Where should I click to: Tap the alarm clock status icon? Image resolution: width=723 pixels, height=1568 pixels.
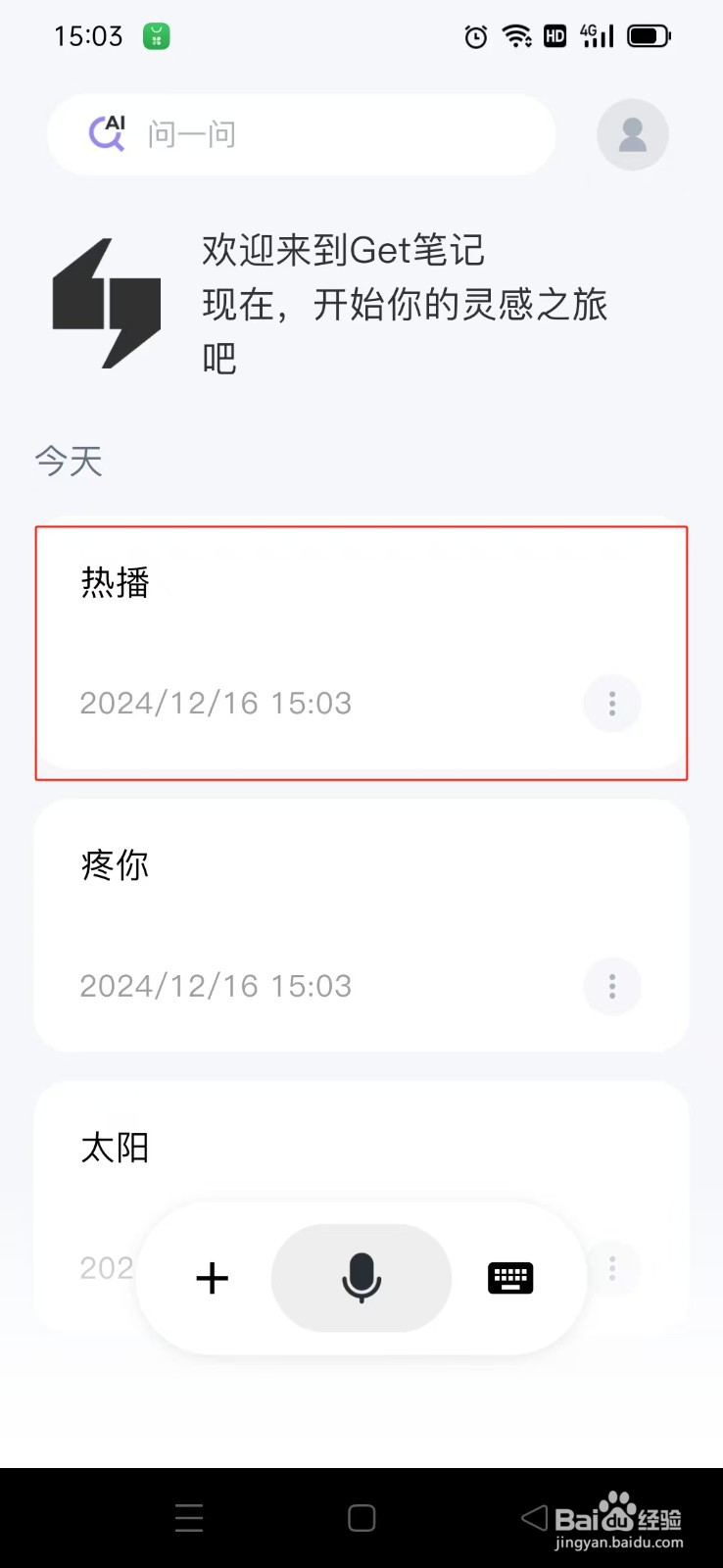pos(475,36)
